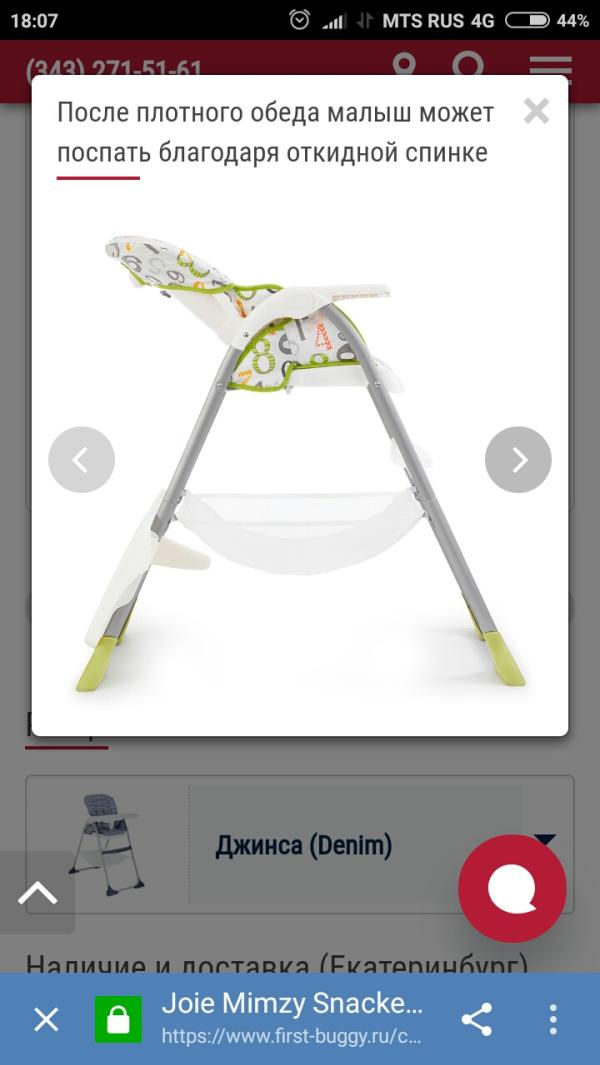Image resolution: width=600 pixels, height=1065 pixels.
Task: Share this Joie Mimzy page
Action: coord(476,1019)
